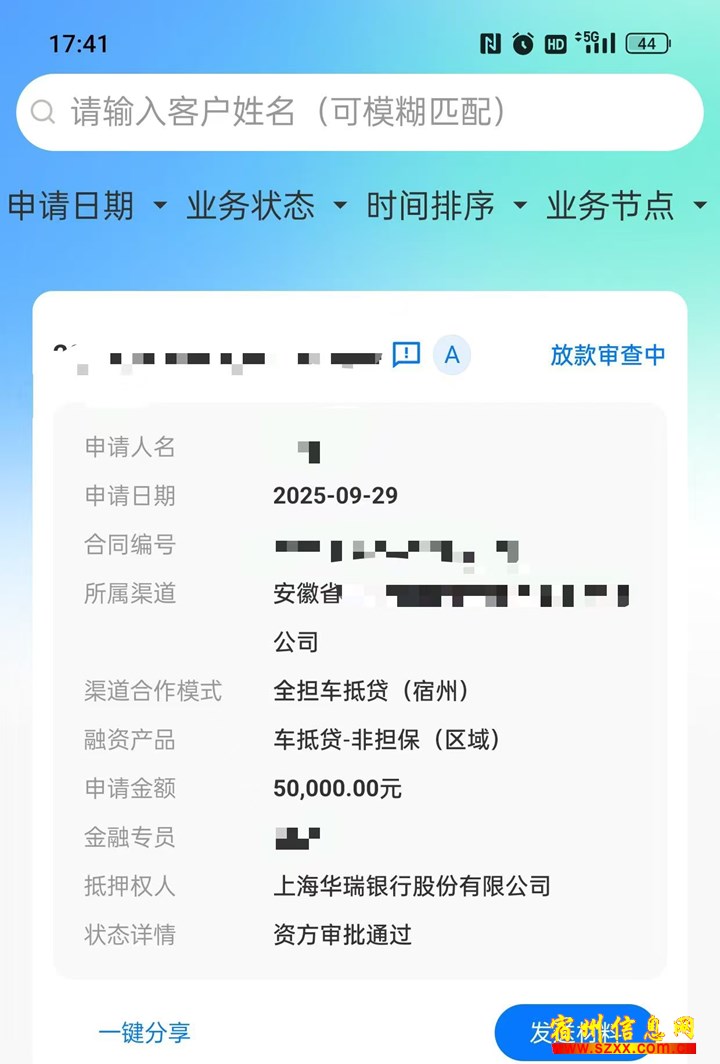Tap the 放款审查中 status link
720x1064 pixels.
pos(607,355)
